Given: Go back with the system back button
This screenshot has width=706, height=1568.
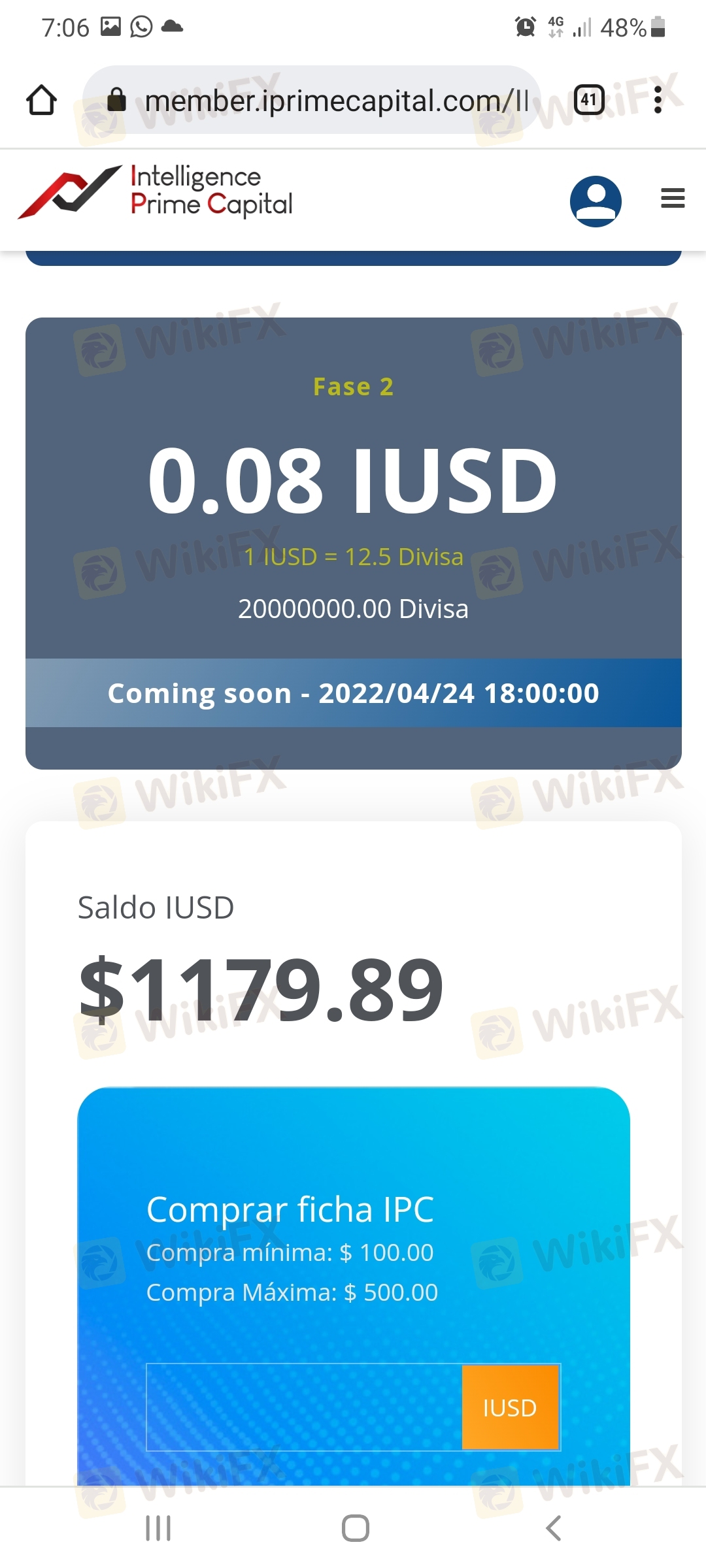Looking at the screenshot, I should (x=553, y=1528).
